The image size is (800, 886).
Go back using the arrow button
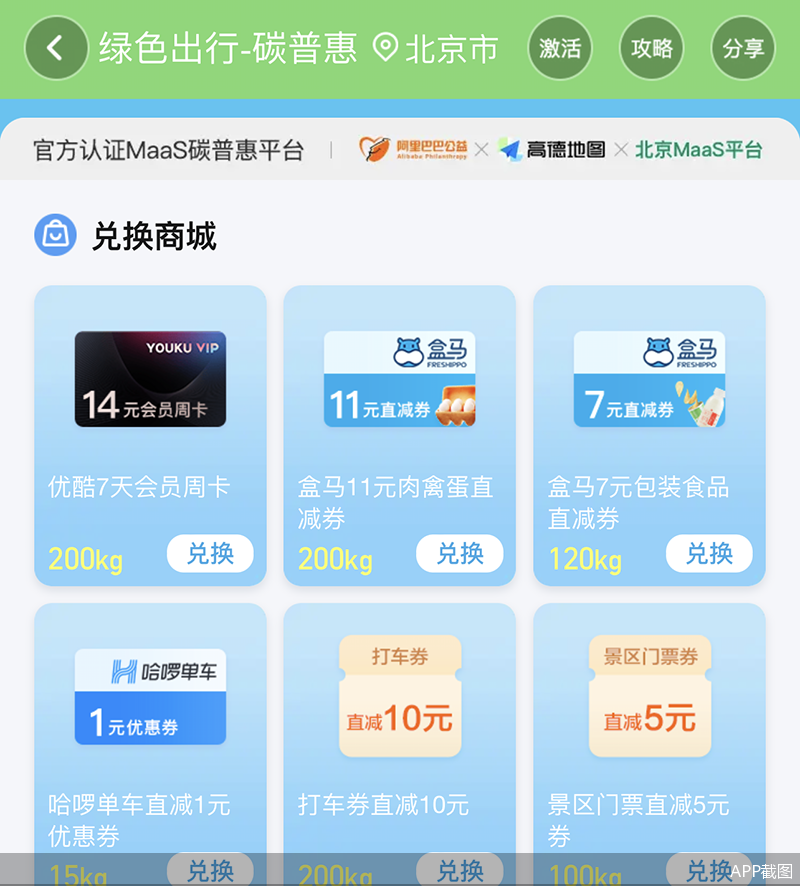56,47
